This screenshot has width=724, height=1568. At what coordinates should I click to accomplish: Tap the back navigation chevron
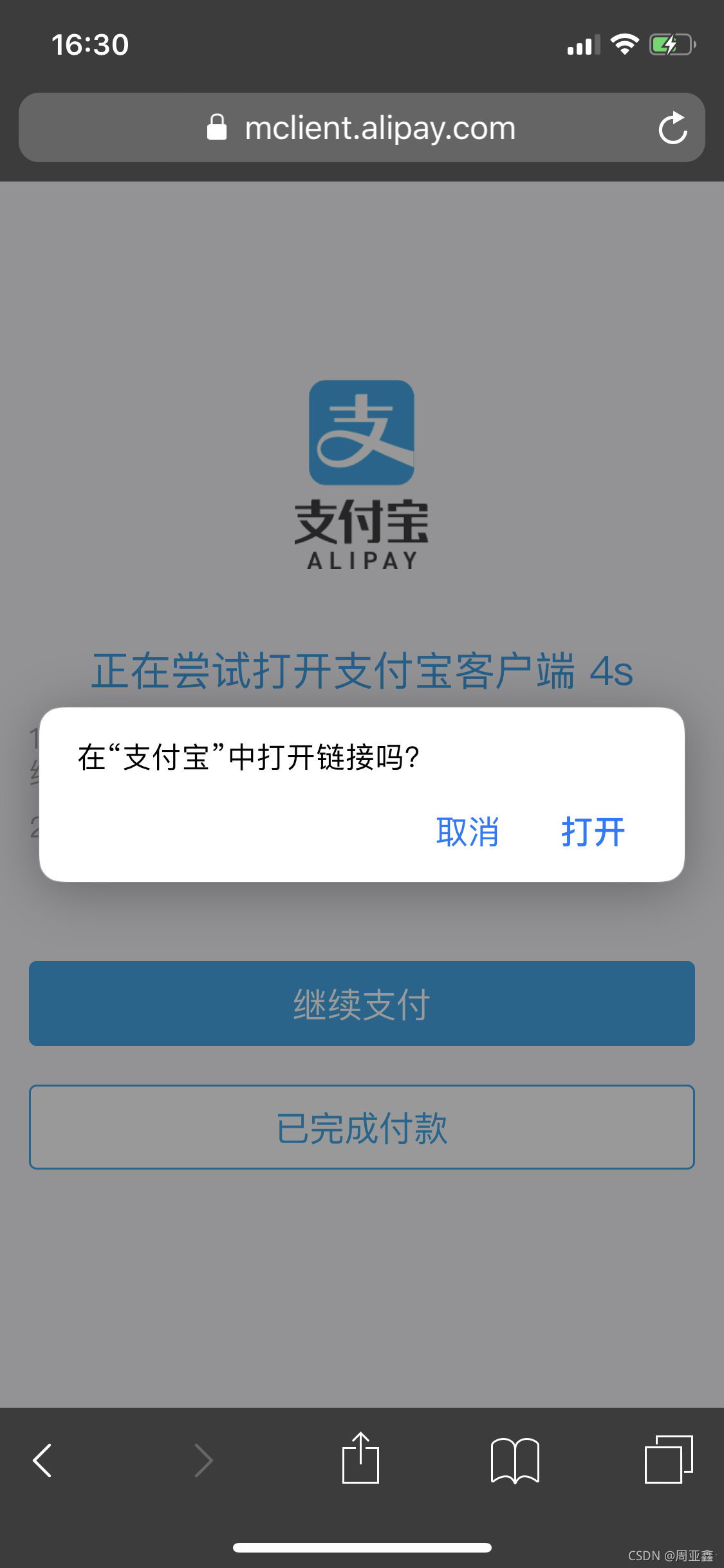[42, 1460]
